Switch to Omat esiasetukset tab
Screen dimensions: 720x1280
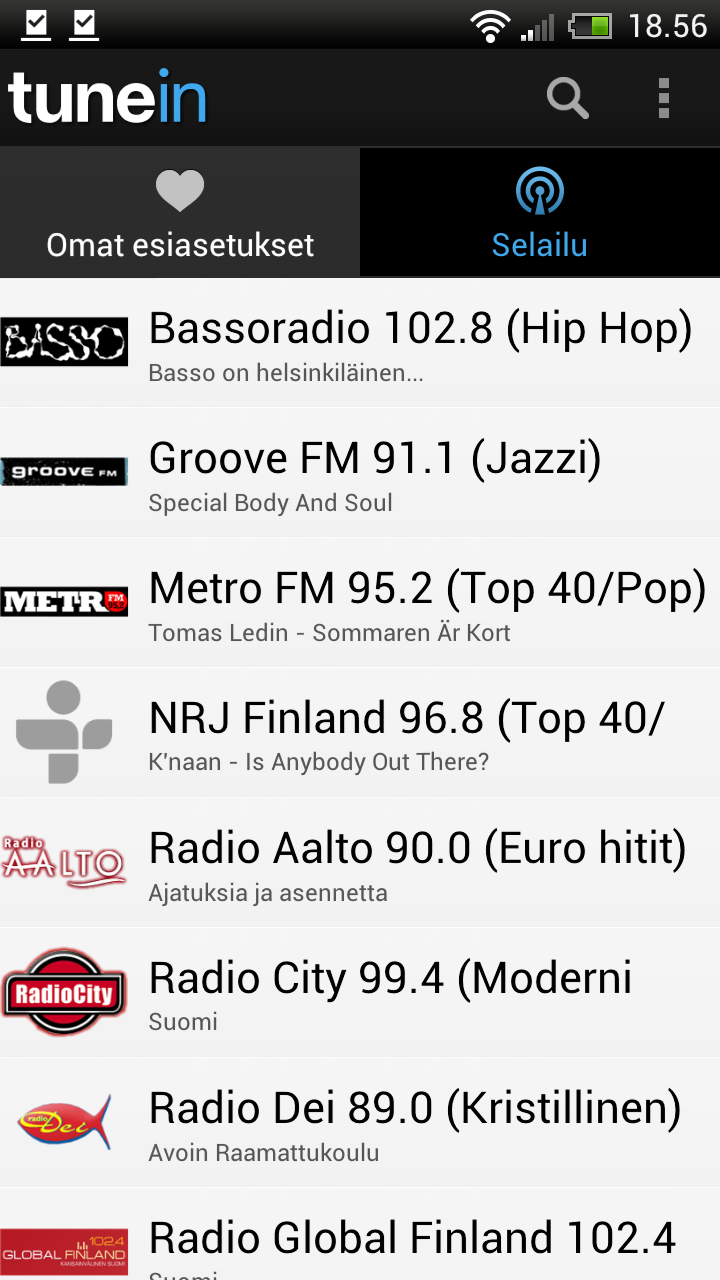[180, 213]
